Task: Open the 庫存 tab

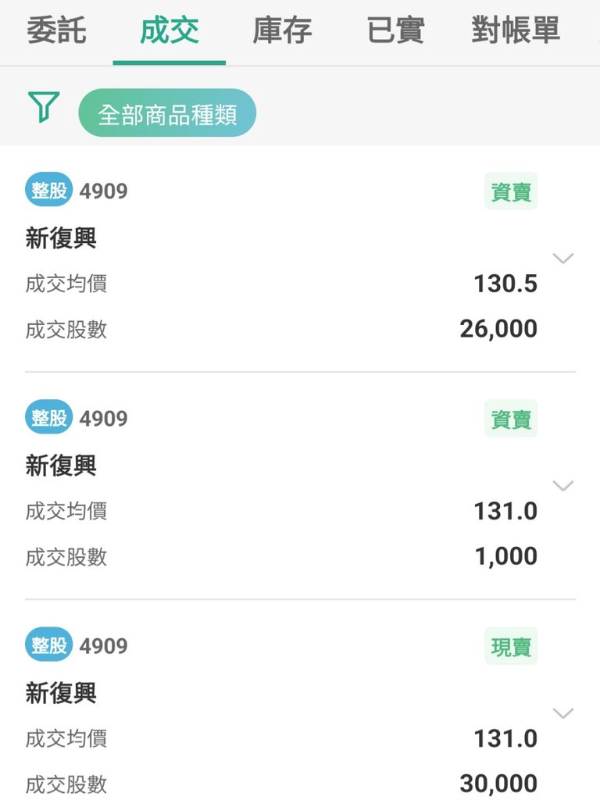Action: pos(283,31)
